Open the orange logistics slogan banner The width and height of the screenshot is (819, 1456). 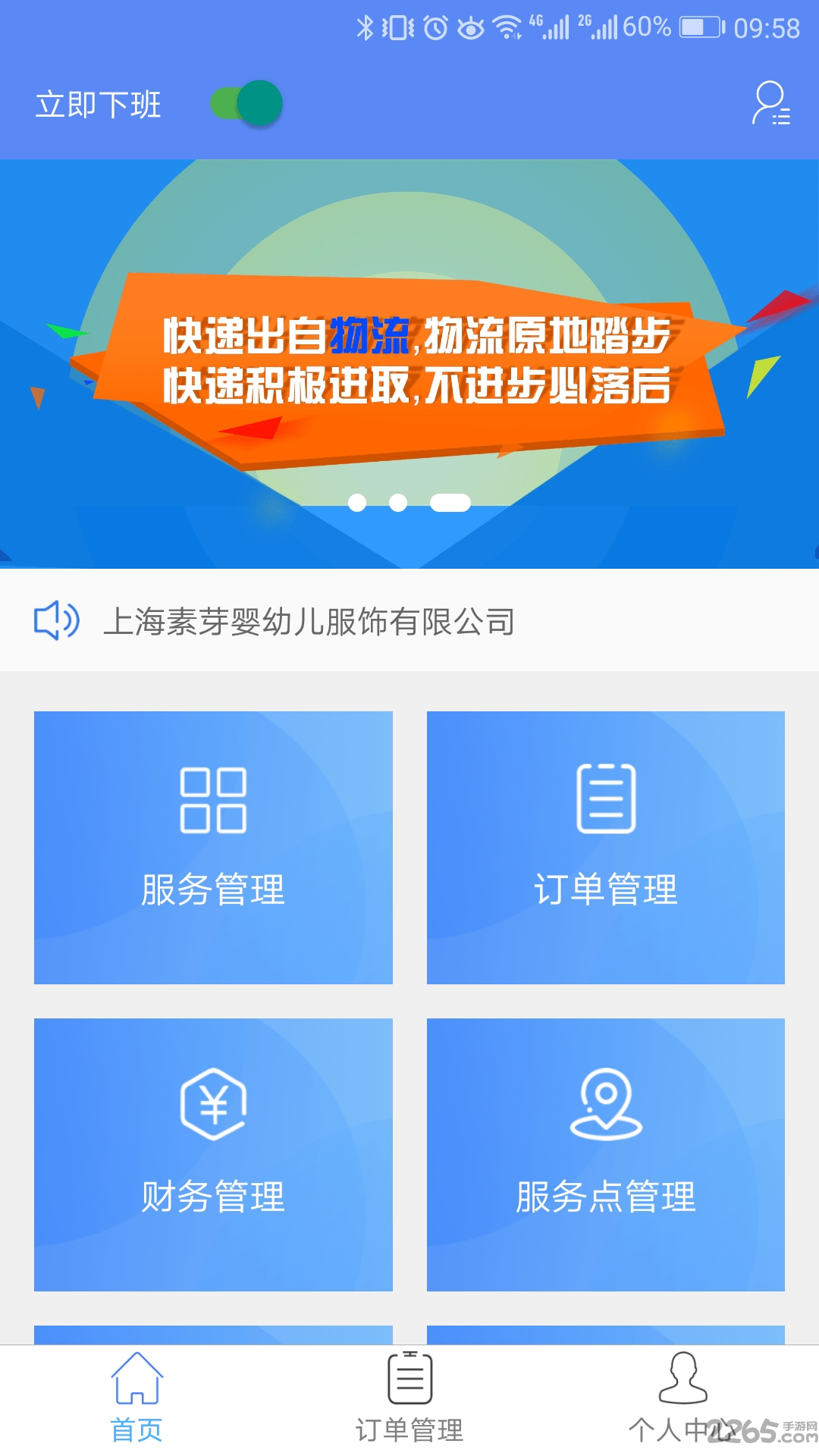point(409,364)
